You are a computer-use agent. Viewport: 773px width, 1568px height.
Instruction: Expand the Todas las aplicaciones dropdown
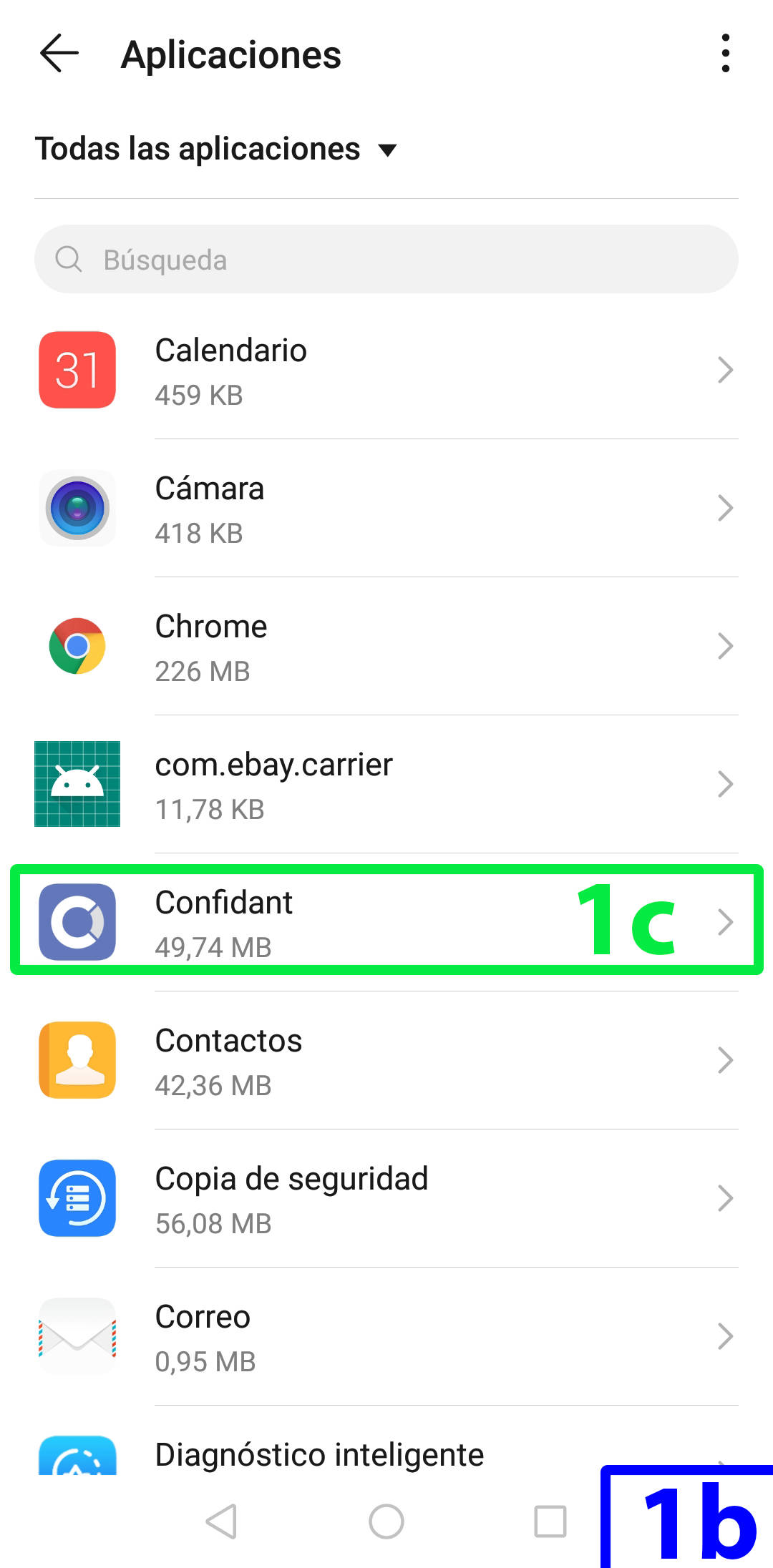coord(215,149)
